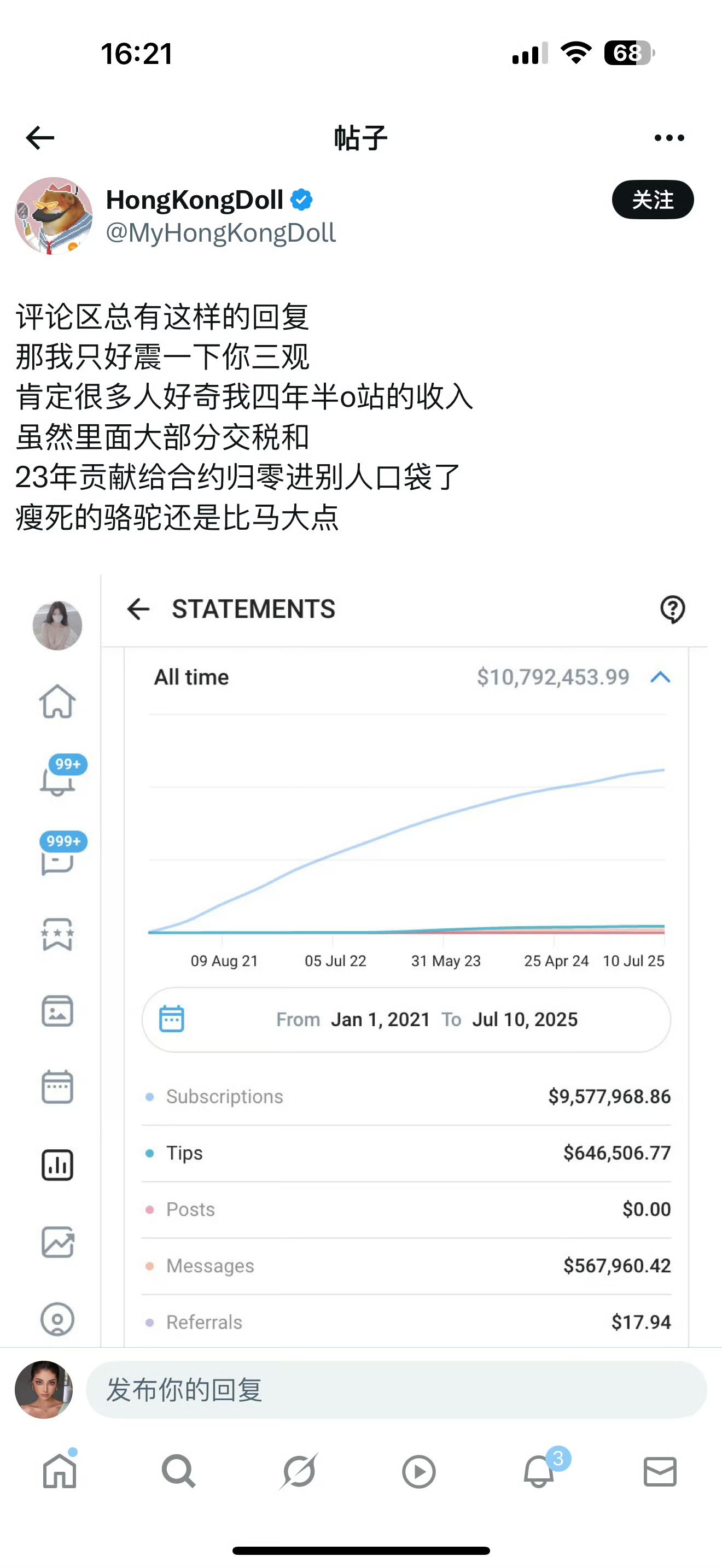Switch to the Home tab
The image size is (722, 1568).
pyautogui.click(x=60, y=1472)
